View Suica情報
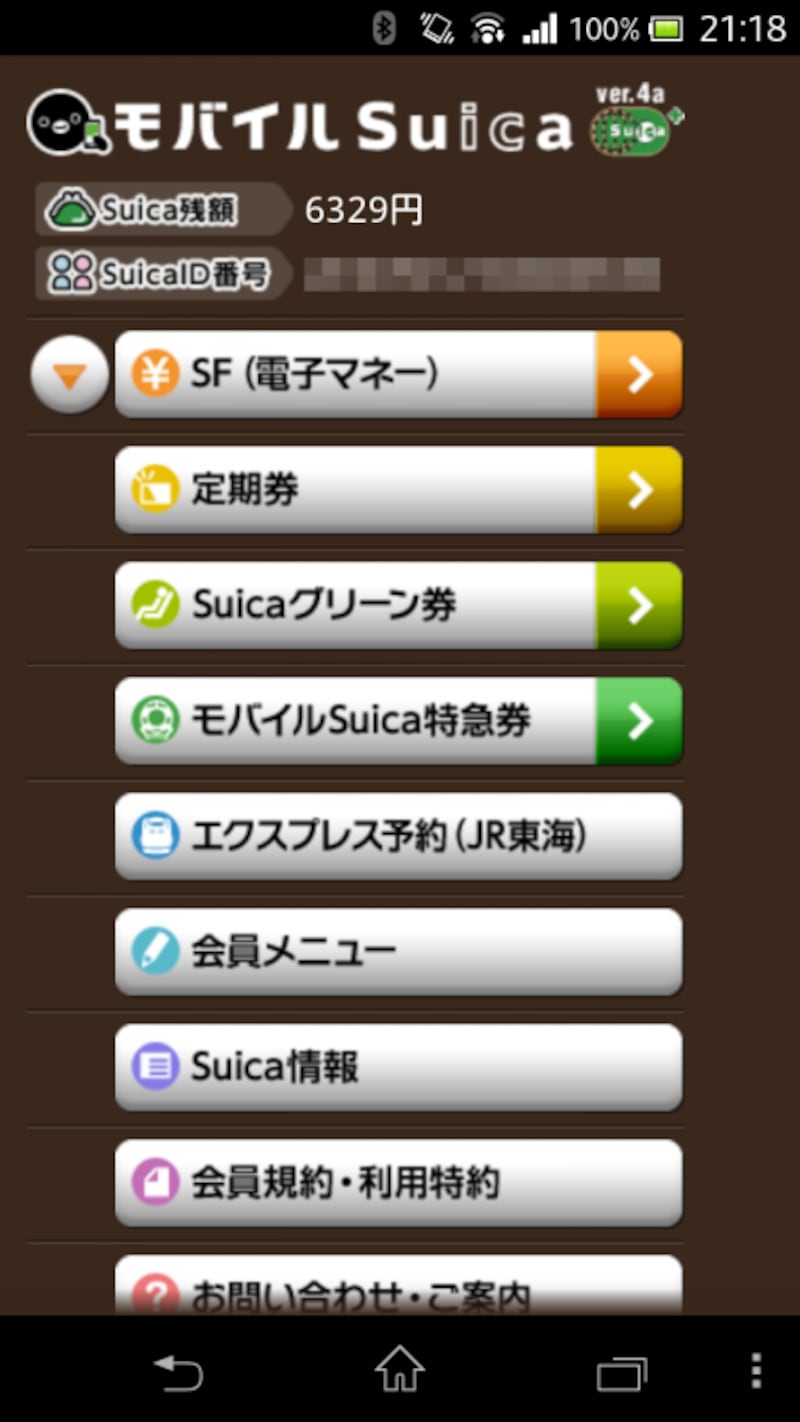The height and width of the screenshot is (1422, 800). pyautogui.click(x=398, y=1067)
